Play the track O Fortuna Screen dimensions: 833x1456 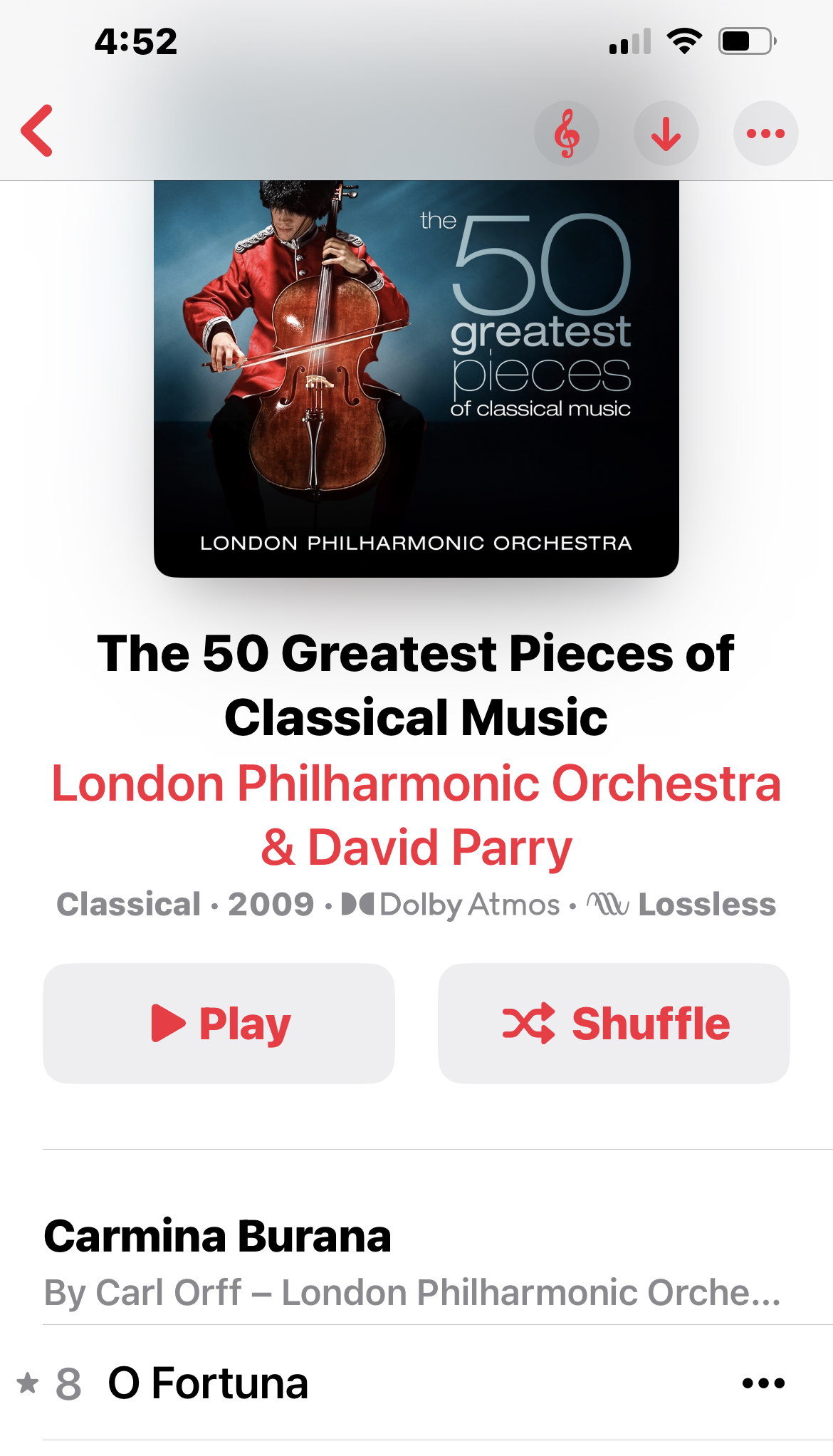tap(208, 1383)
